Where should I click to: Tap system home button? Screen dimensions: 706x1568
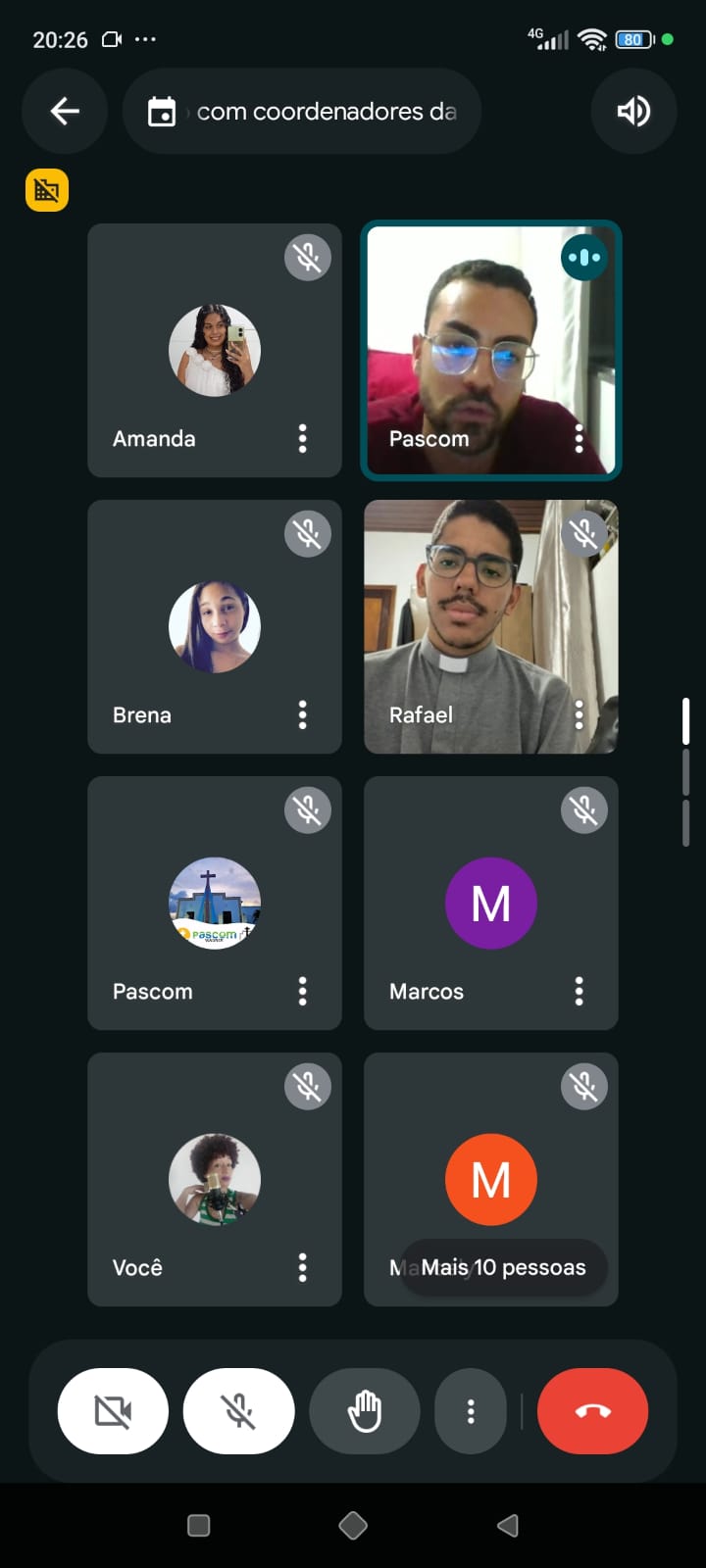coord(353,1525)
